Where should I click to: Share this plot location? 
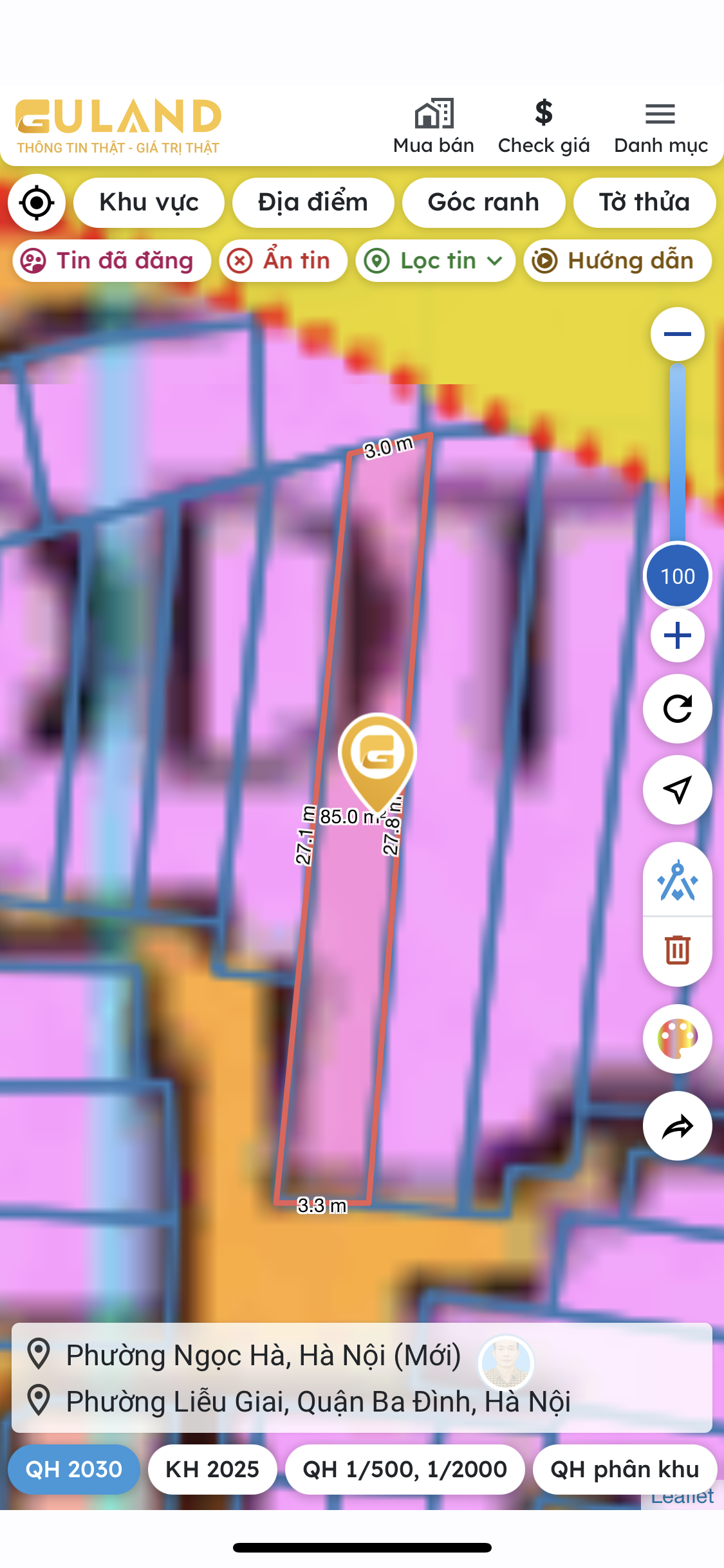[677, 1126]
